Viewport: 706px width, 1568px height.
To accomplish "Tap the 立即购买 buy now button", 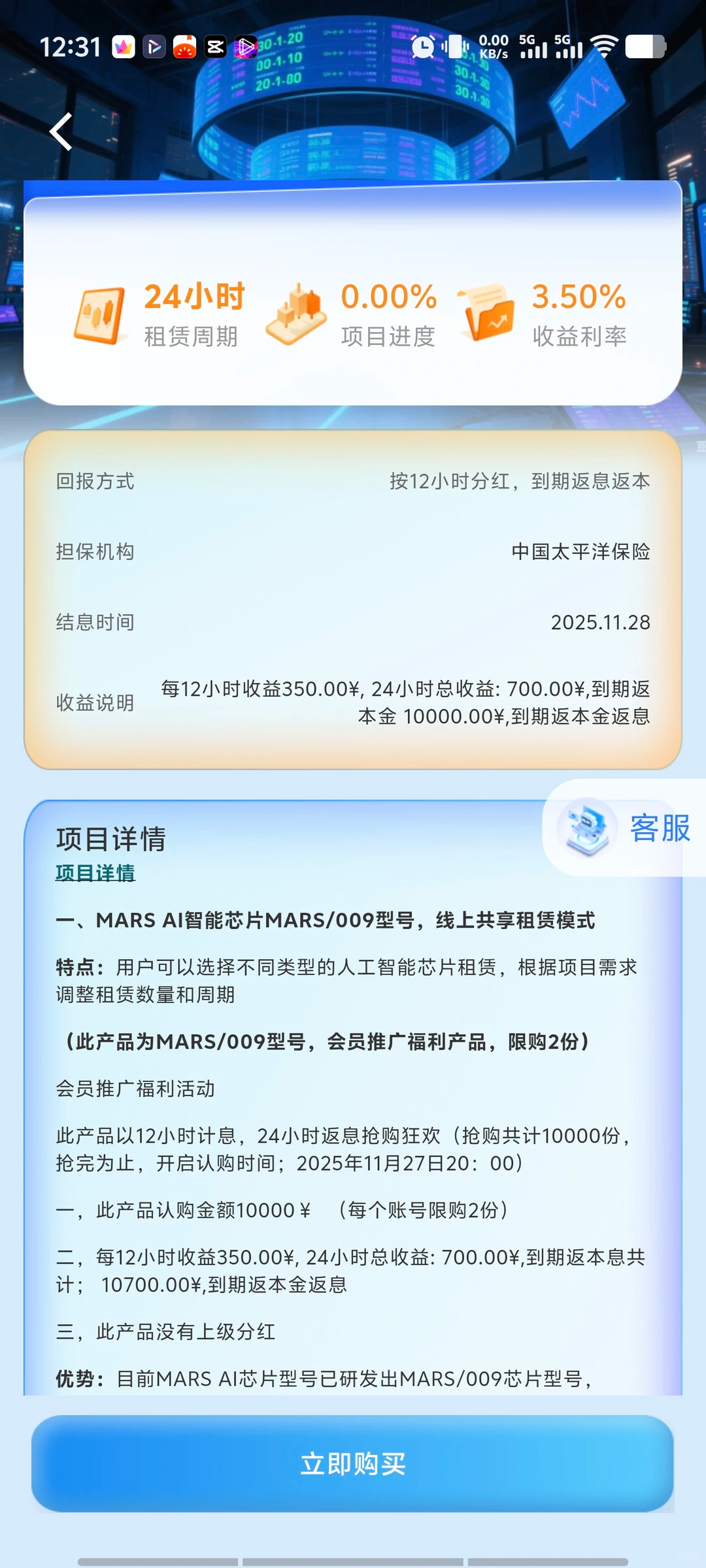I will click(353, 1463).
